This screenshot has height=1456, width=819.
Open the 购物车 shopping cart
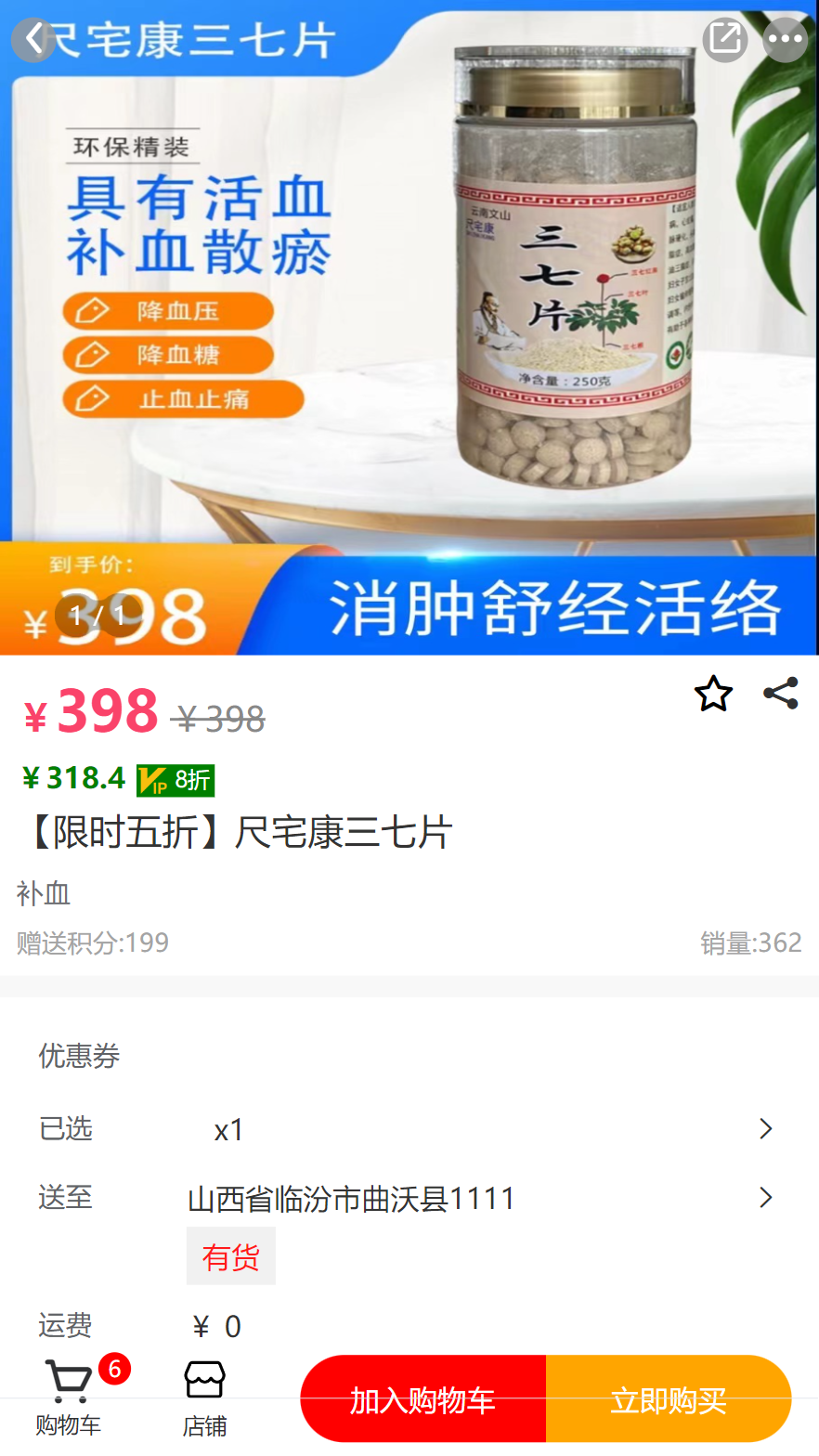tap(69, 1397)
